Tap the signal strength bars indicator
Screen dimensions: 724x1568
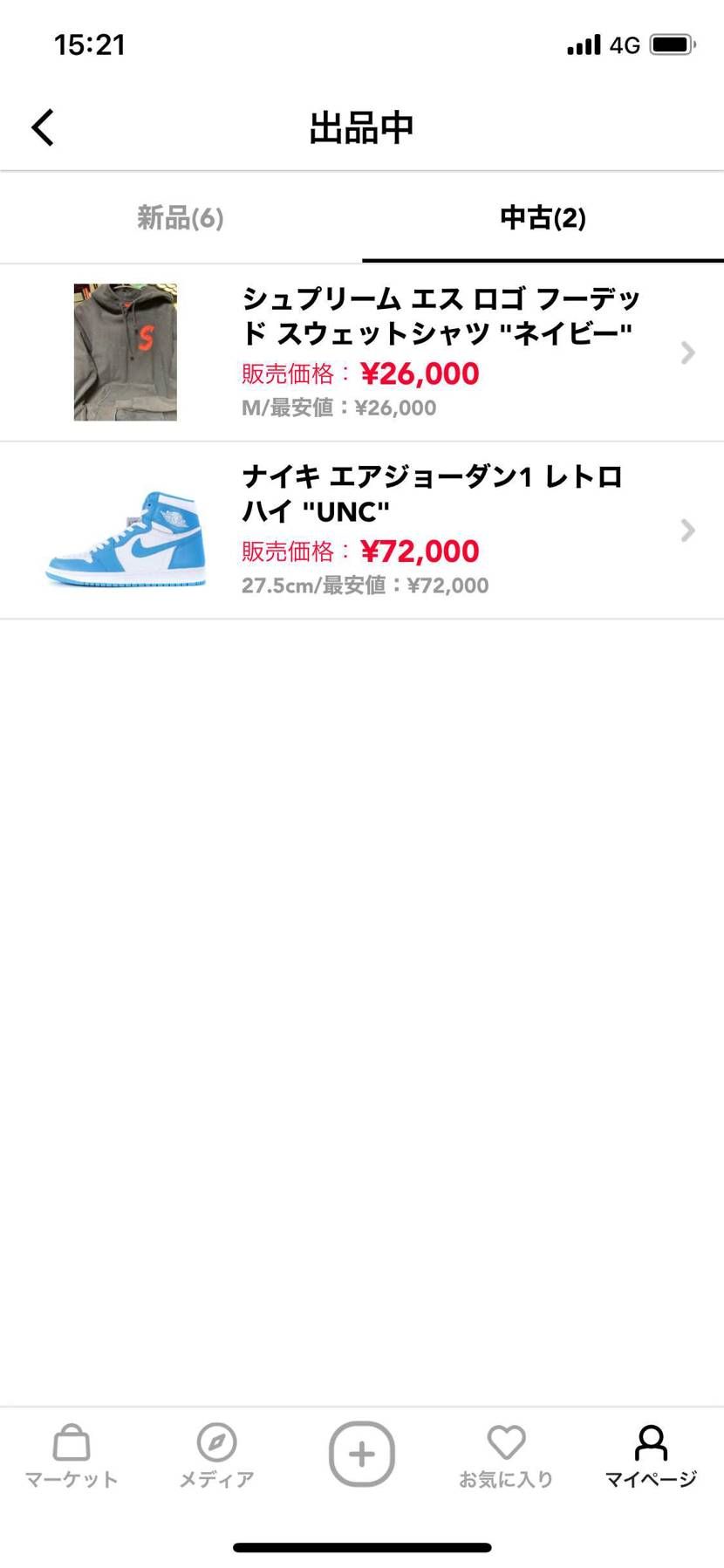pyautogui.click(x=583, y=42)
